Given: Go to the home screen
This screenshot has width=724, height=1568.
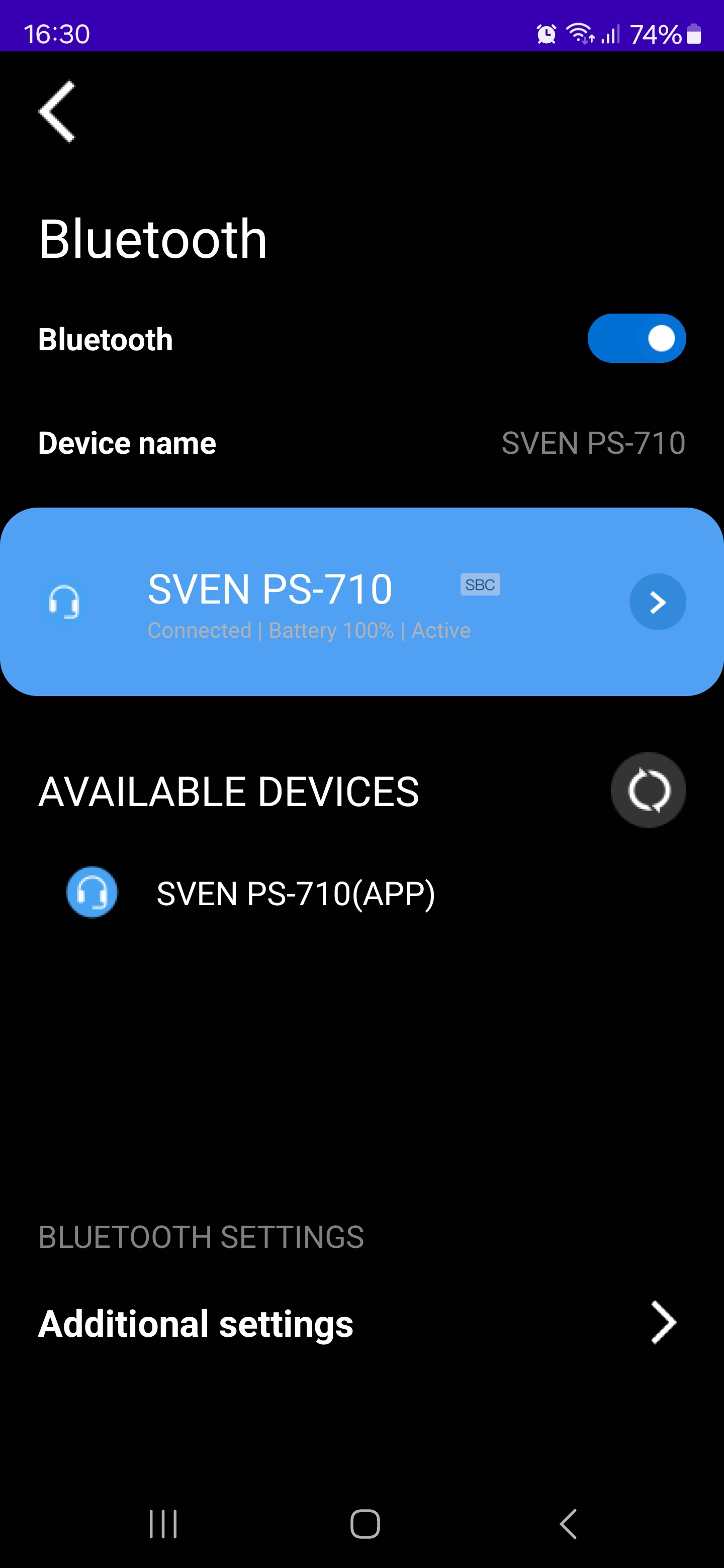Looking at the screenshot, I should 365,1524.
